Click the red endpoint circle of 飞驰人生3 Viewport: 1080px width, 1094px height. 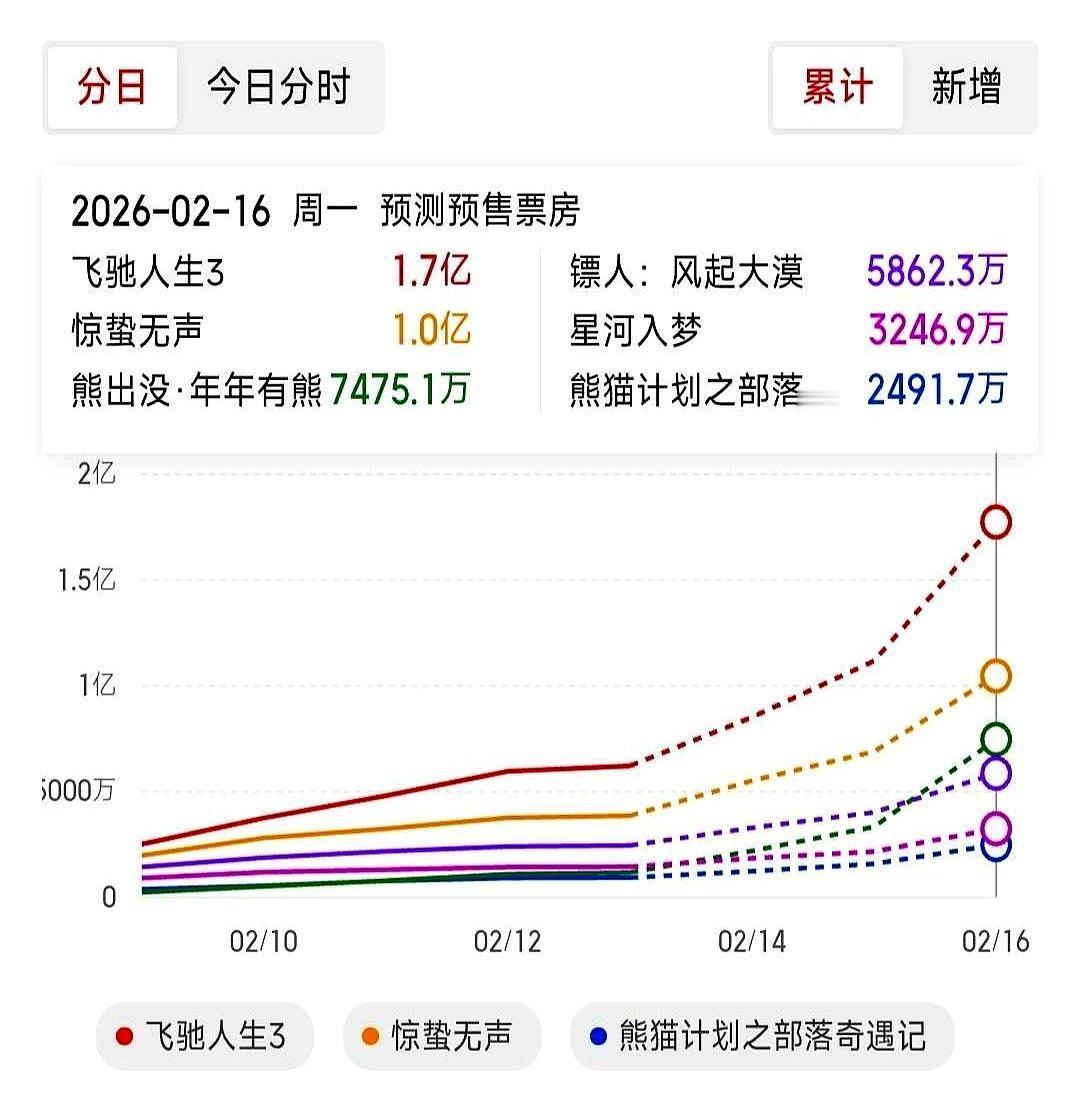995,521
